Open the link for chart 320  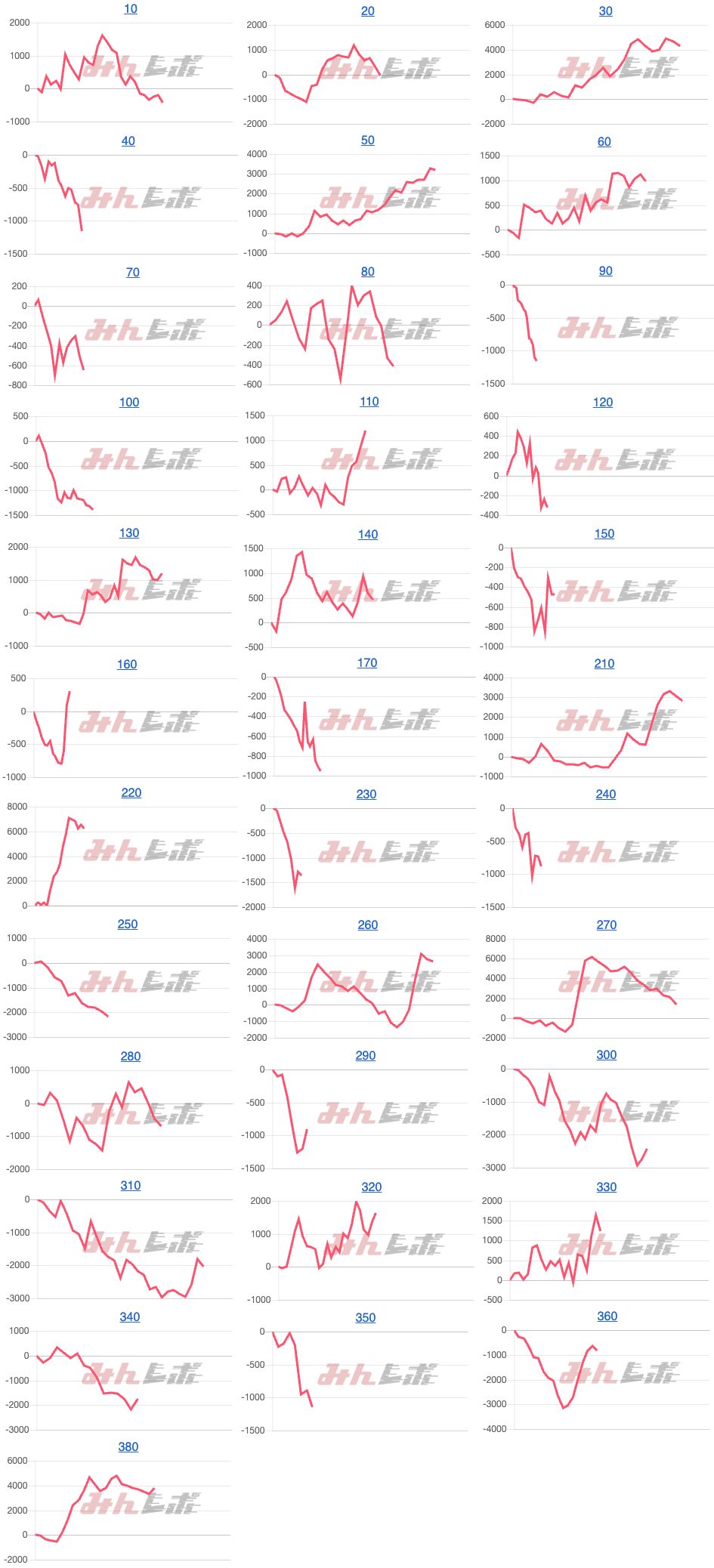click(x=372, y=1187)
